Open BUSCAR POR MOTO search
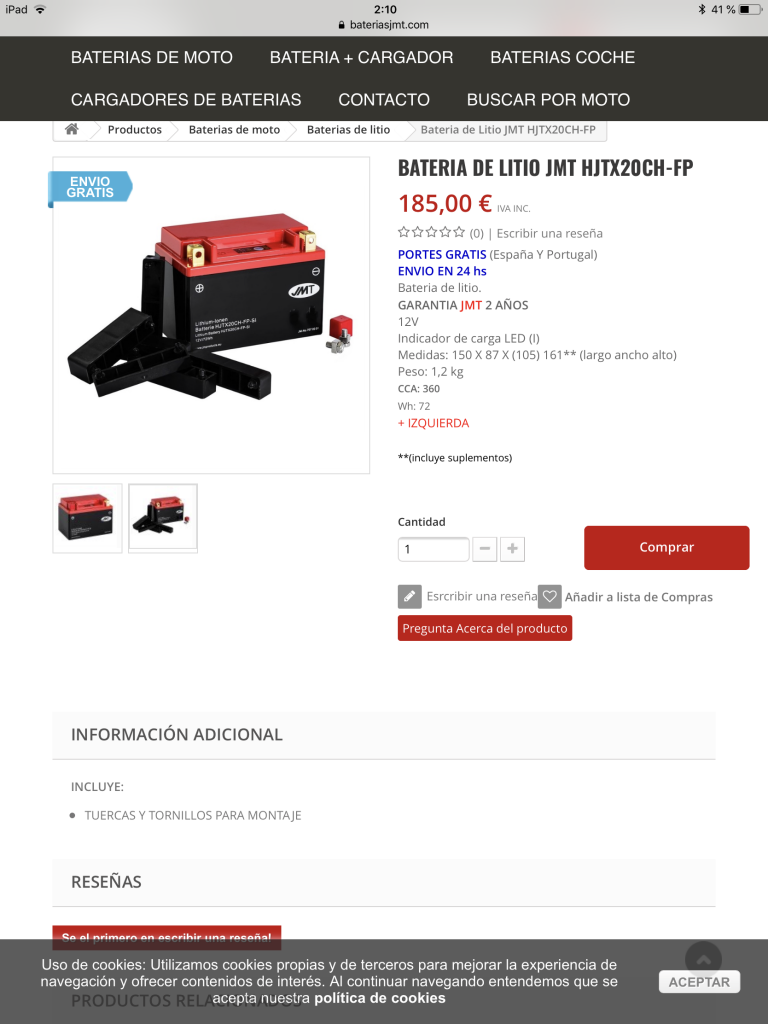The height and width of the screenshot is (1024, 768). [x=548, y=100]
